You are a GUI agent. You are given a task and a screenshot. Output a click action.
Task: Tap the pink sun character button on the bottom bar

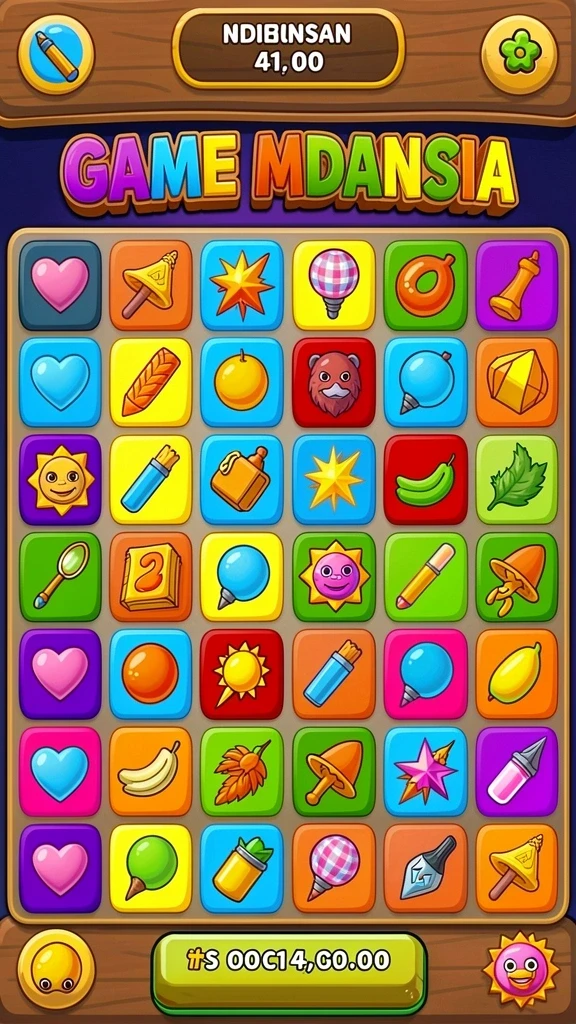520,969
